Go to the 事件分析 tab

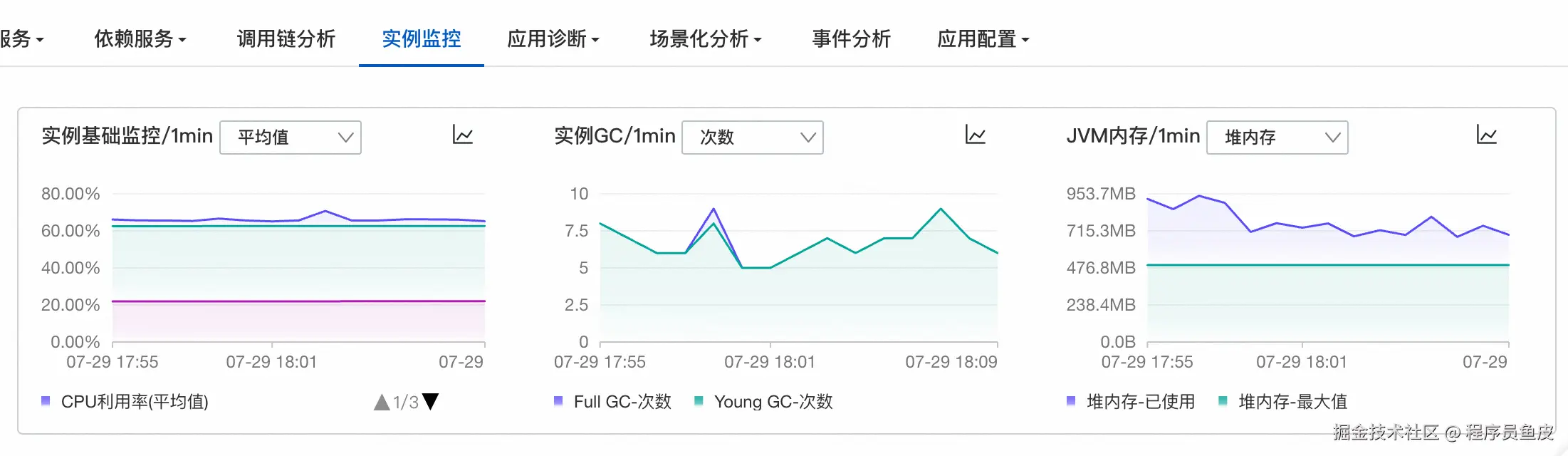coord(851,39)
